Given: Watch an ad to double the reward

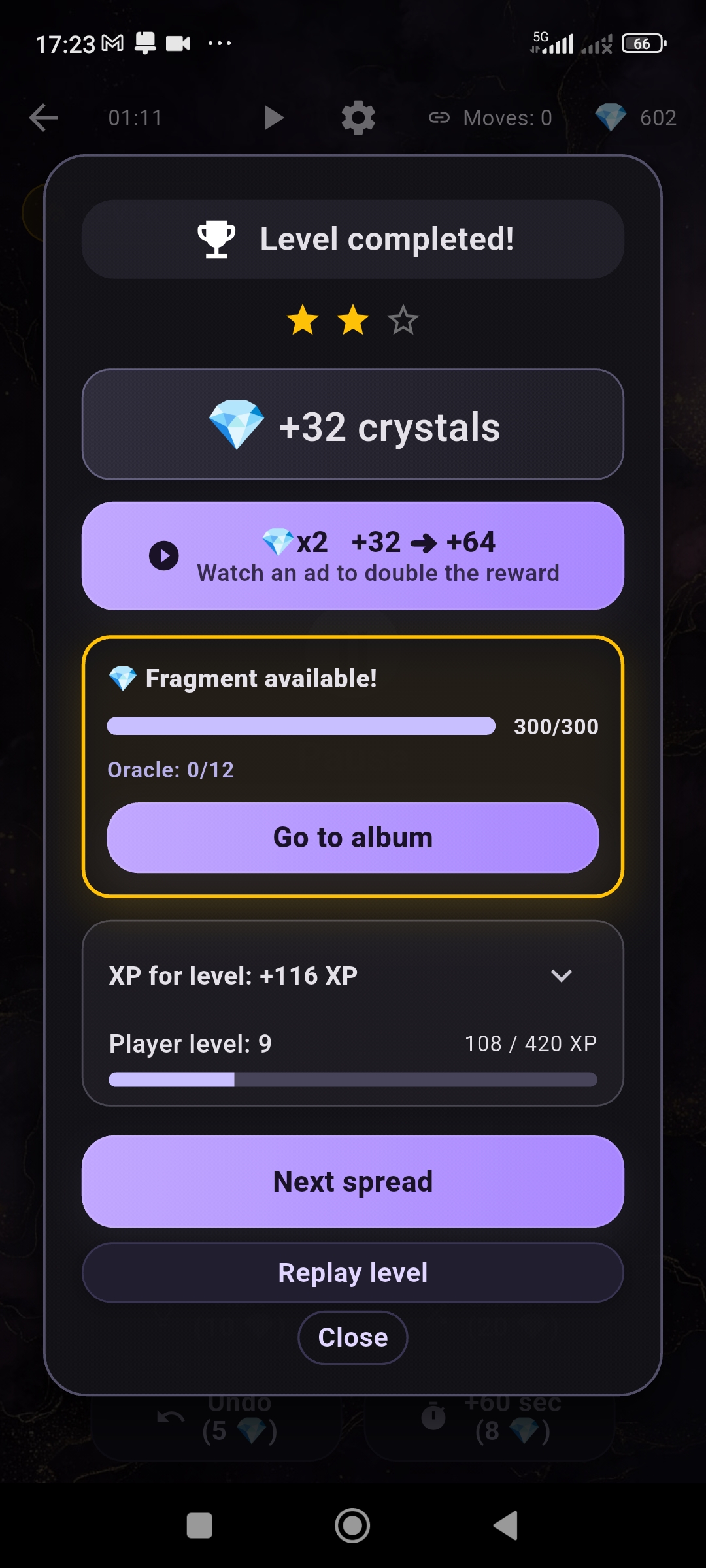Looking at the screenshot, I should point(353,556).
